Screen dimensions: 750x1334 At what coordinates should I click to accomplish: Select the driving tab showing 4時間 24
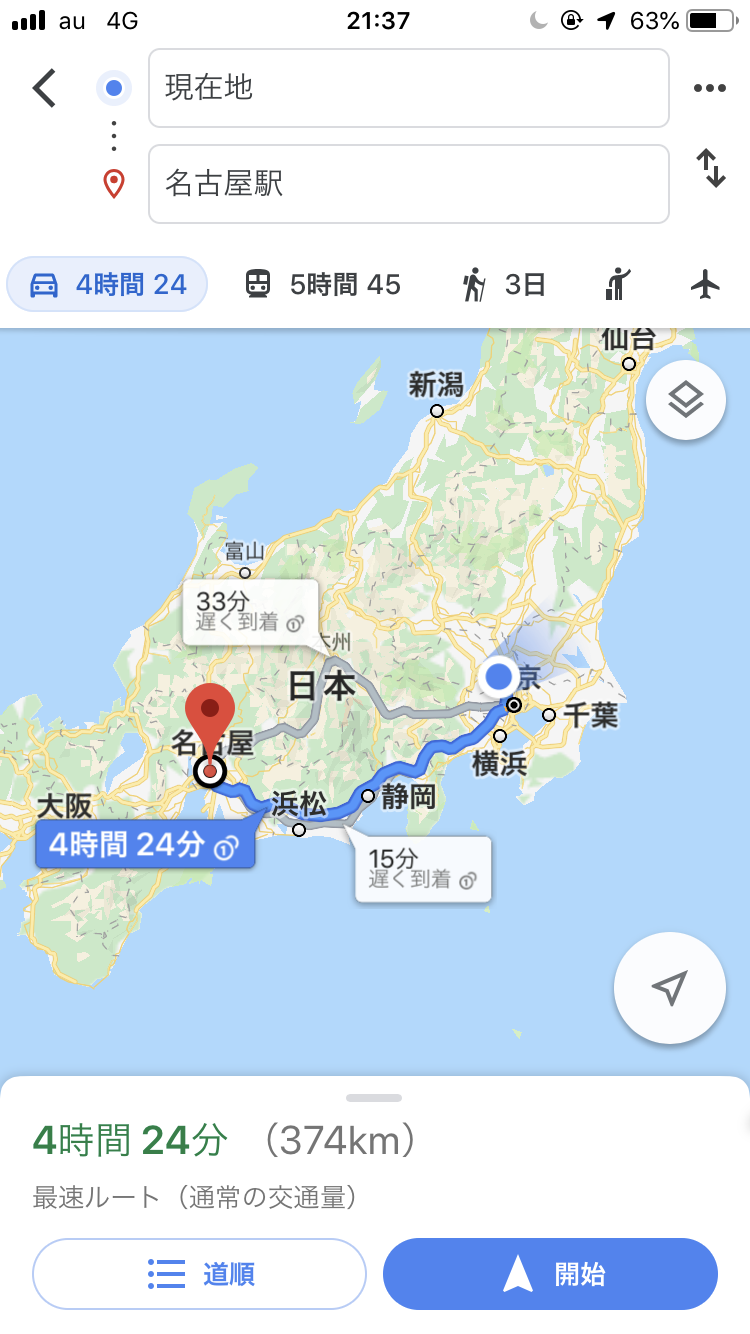[x=108, y=285]
